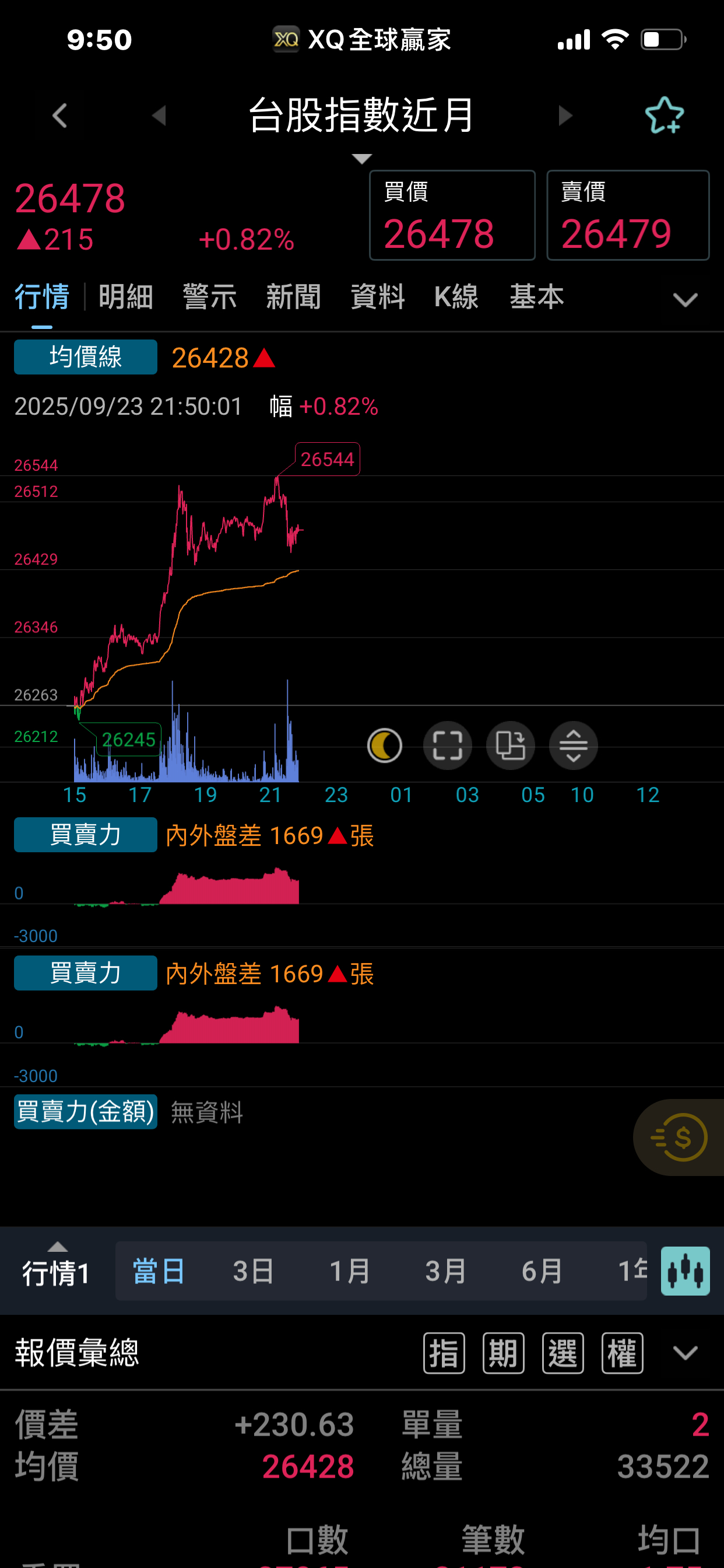Switch to the next symbol arrow

pos(565,116)
